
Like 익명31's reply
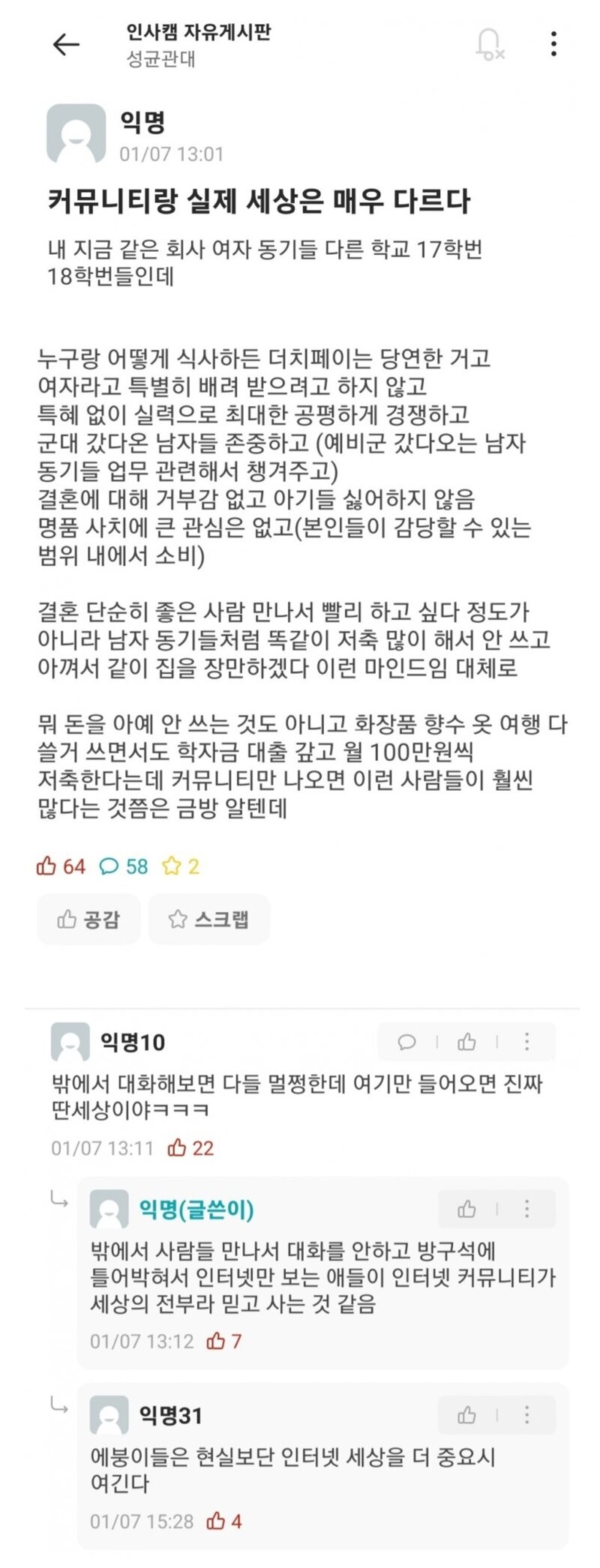coord(466,1415)
